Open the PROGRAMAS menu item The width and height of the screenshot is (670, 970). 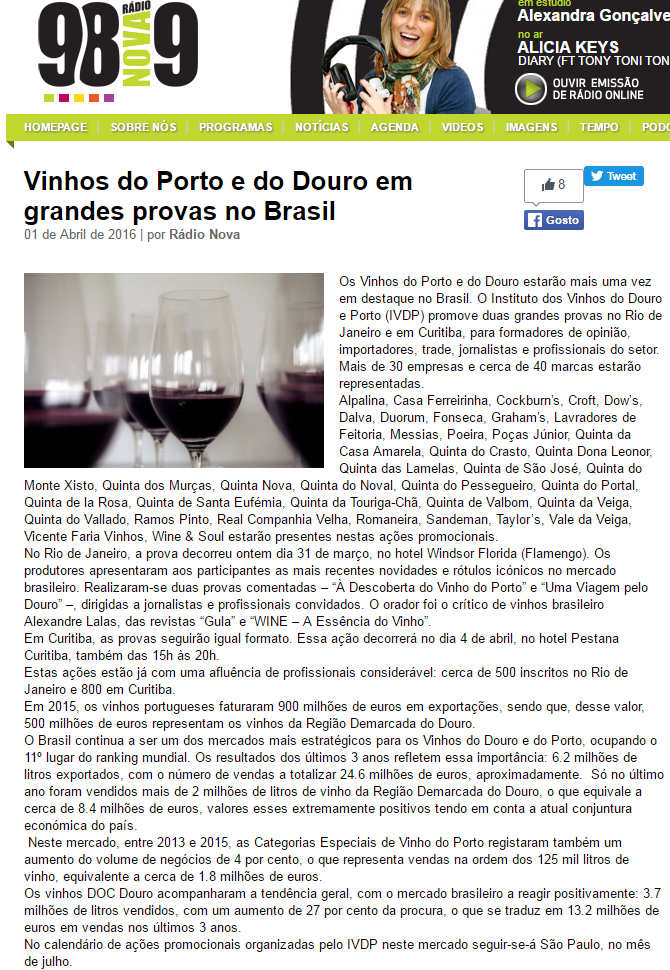click(235, 127)
